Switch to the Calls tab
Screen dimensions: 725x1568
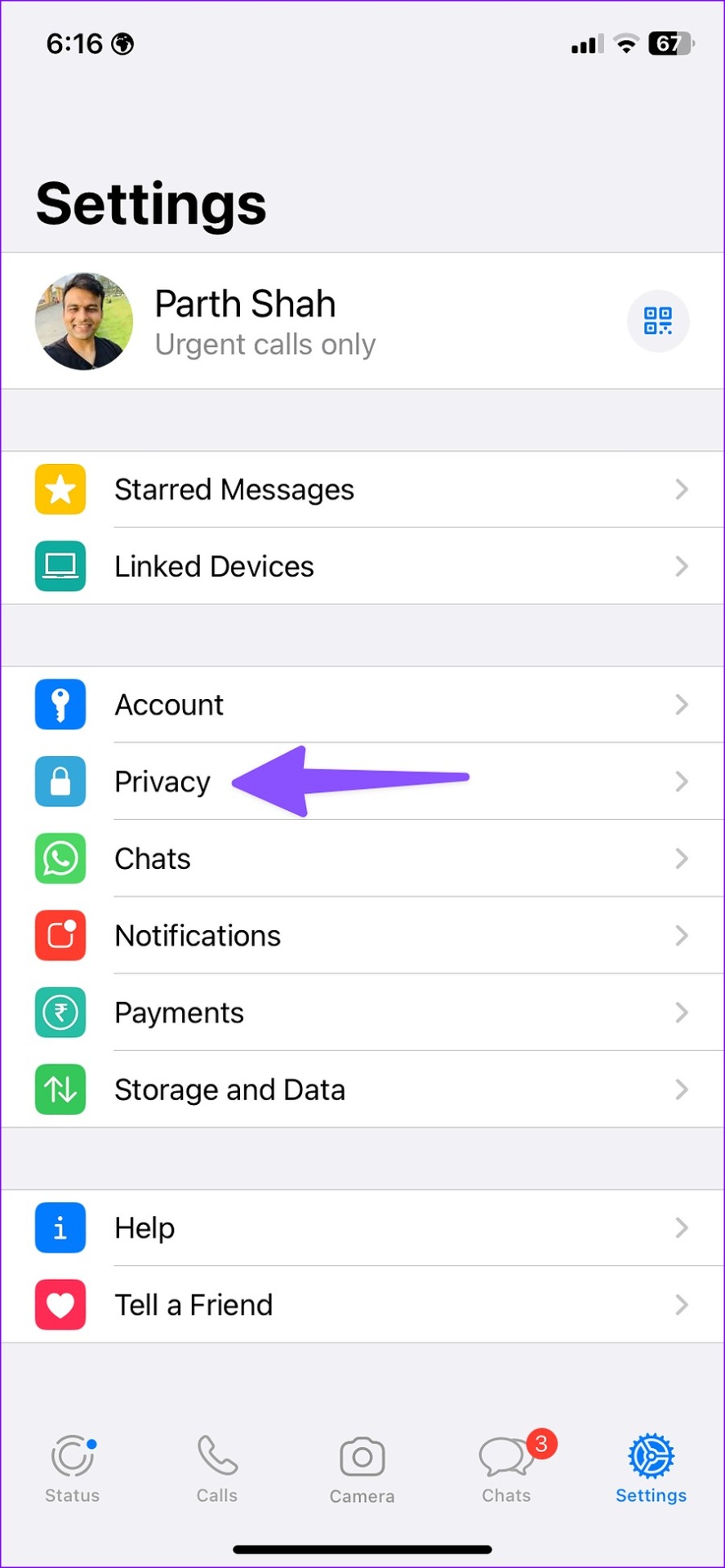coord(217,1469)
